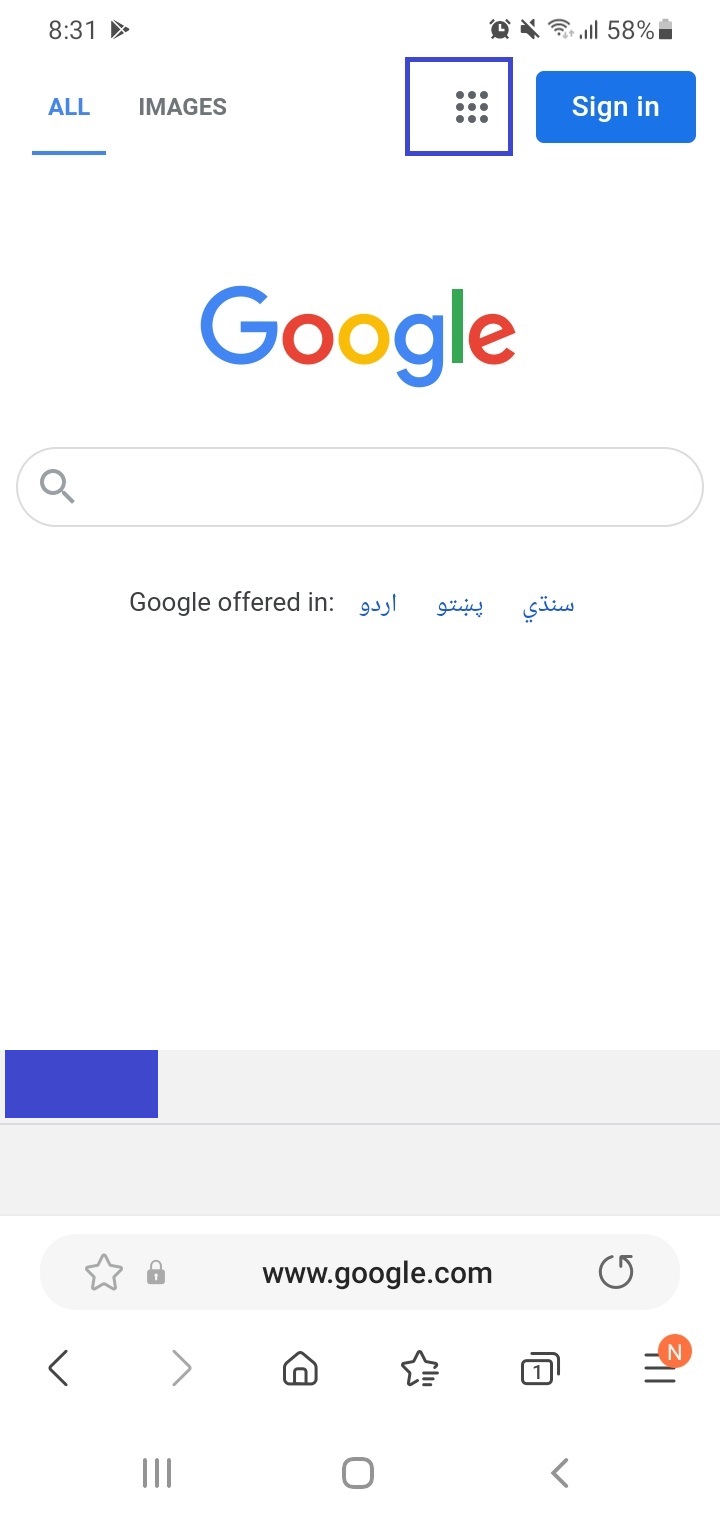Open the tabs switcher

click(540, 1368)
